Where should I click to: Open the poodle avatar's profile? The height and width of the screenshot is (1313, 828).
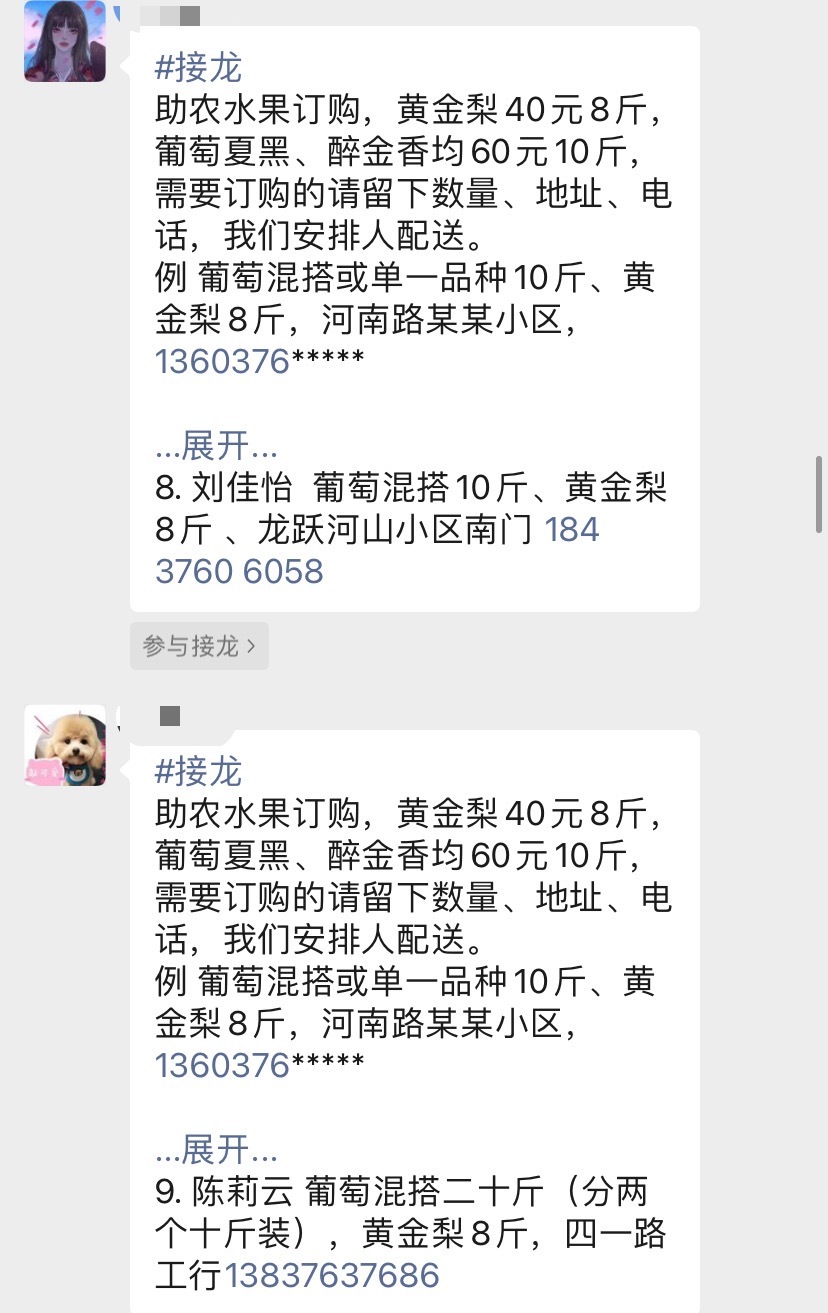pyautogui.click(x=65, y=745)
